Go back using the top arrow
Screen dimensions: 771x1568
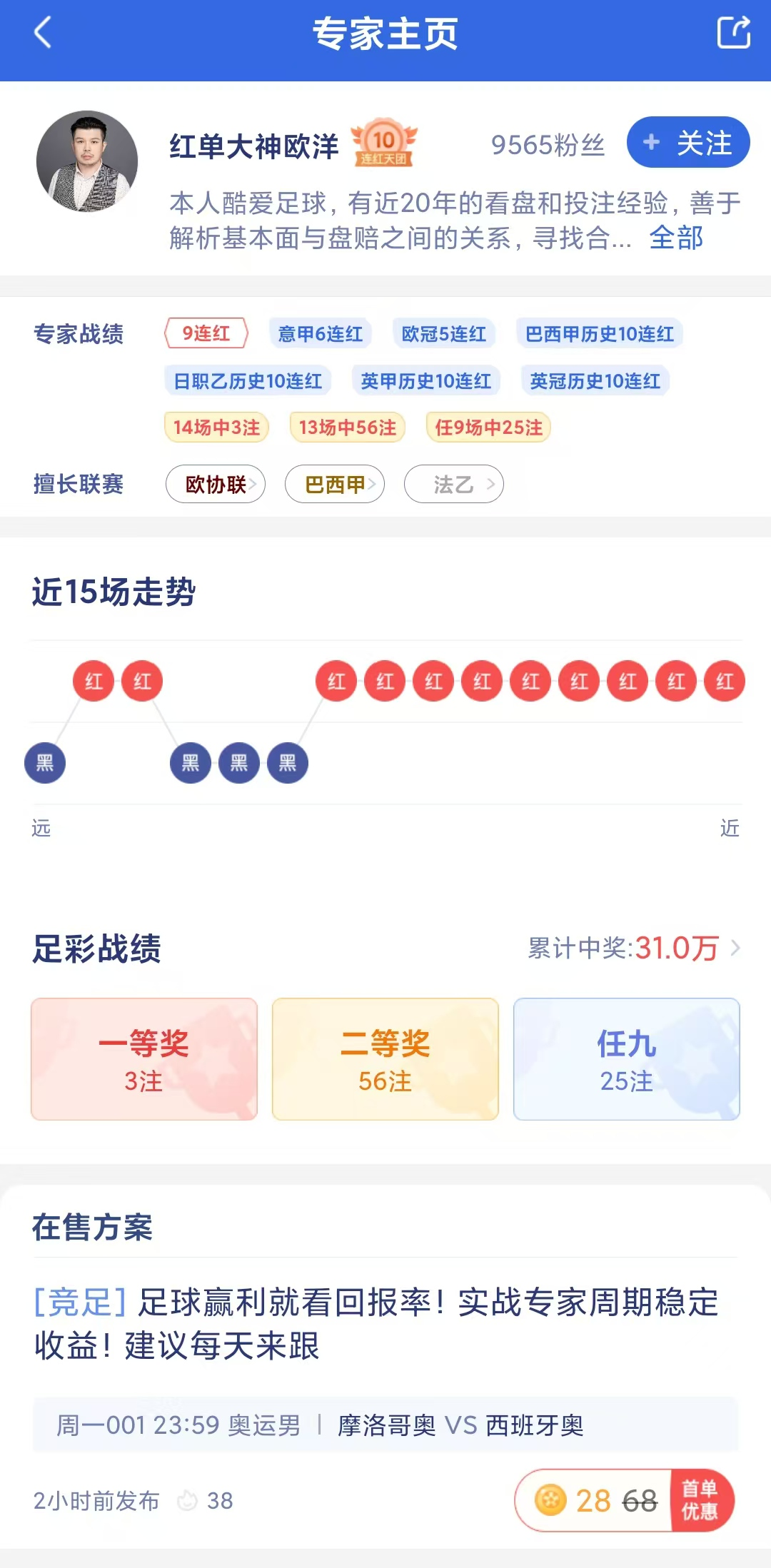click(44, 33)
